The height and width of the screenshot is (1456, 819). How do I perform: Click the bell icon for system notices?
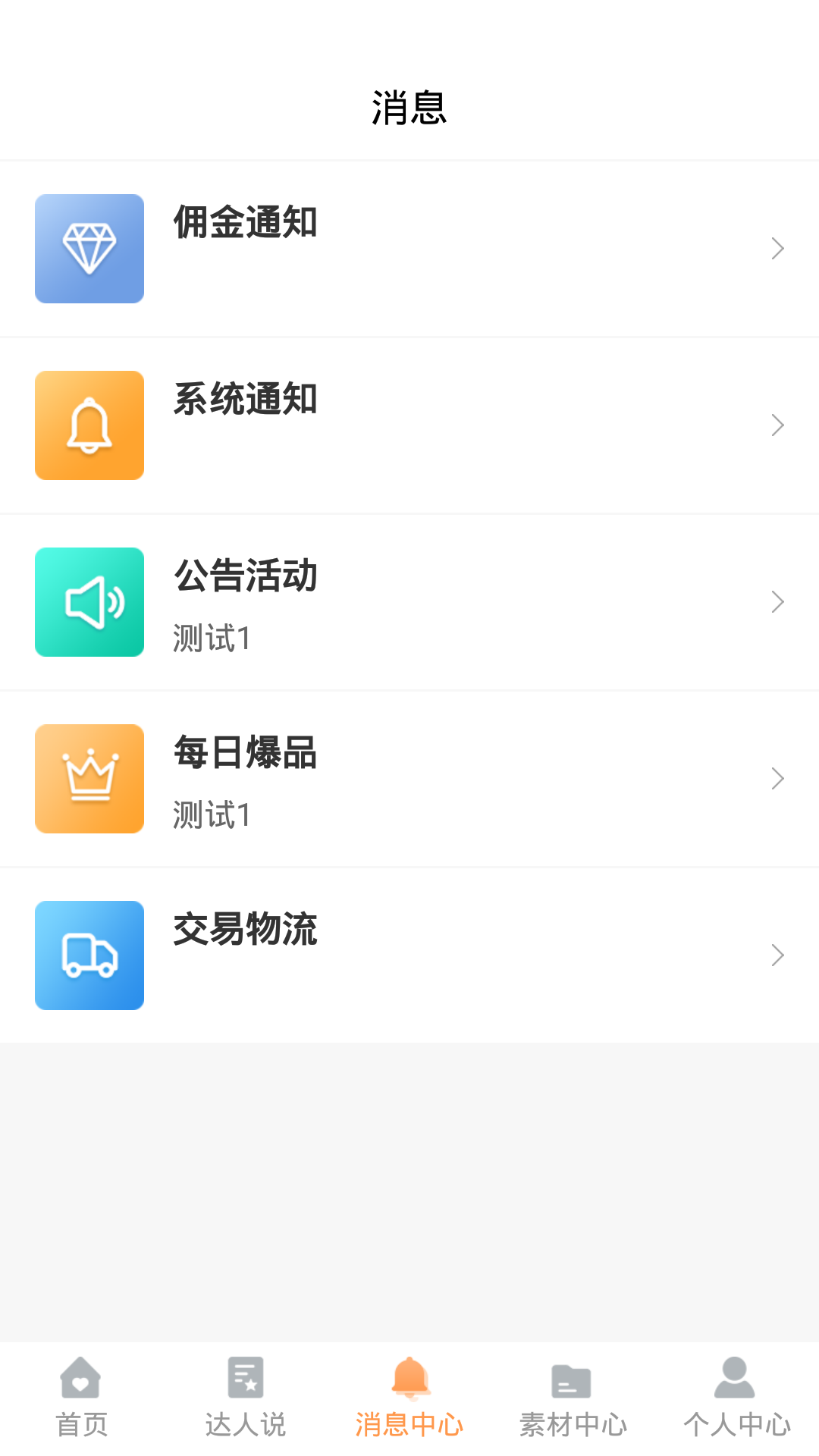point(89,425)
